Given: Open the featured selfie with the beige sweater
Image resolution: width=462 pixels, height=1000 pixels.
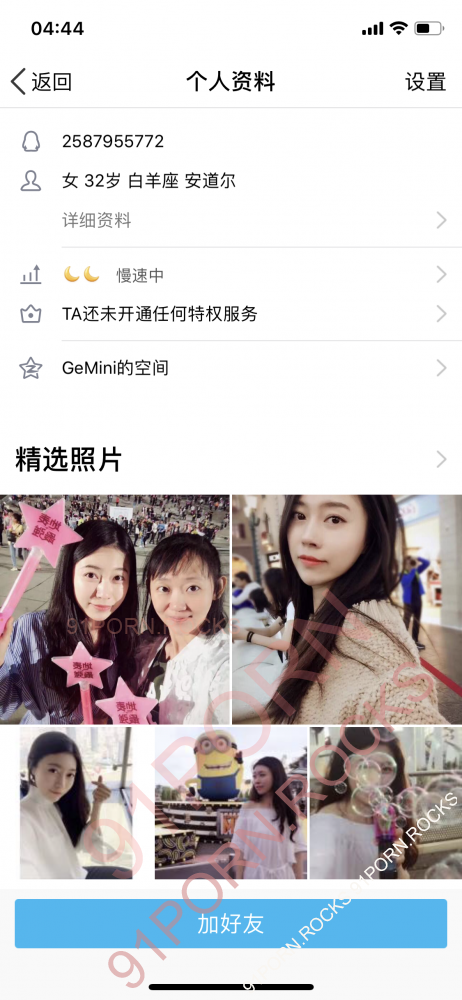Looking at the screenshot, I should pyautogui.click(x=347, y=609).
